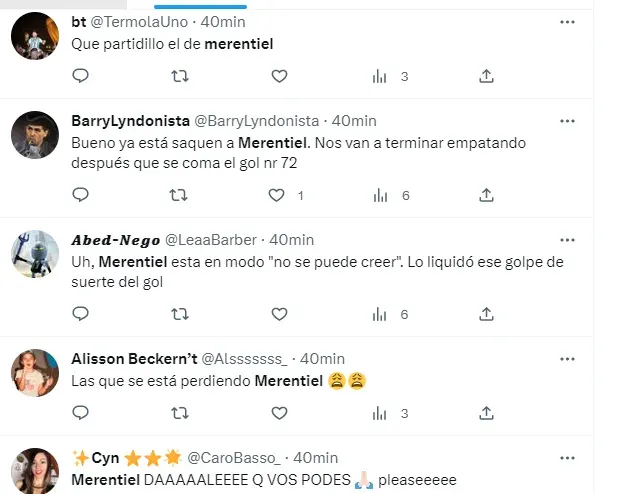Open overflow menu on BarryLyndonista's tweet
Image resolution: width=621 pixels, height=494 pixels.
[x=567, y=121]
